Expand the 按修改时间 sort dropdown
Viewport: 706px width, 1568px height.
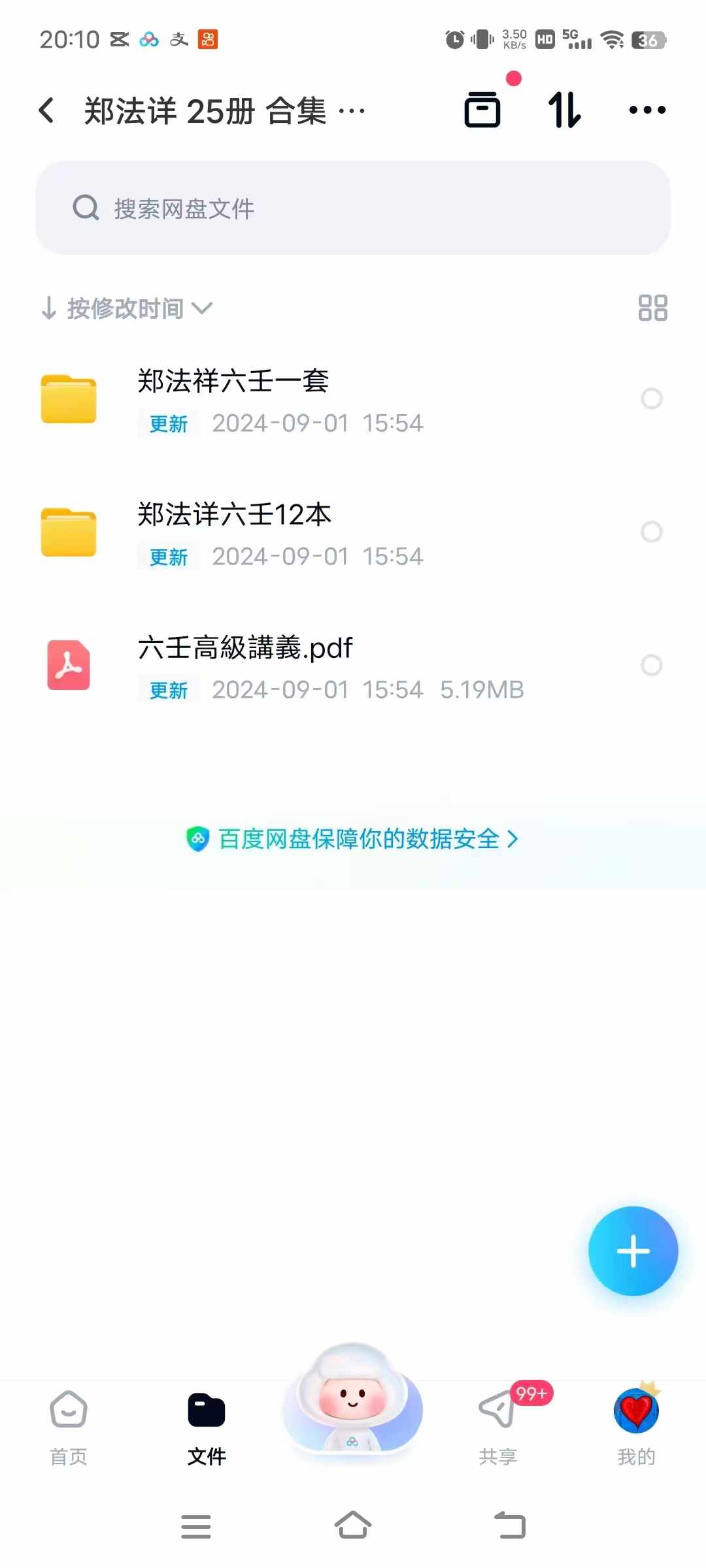tap(127, 308)
